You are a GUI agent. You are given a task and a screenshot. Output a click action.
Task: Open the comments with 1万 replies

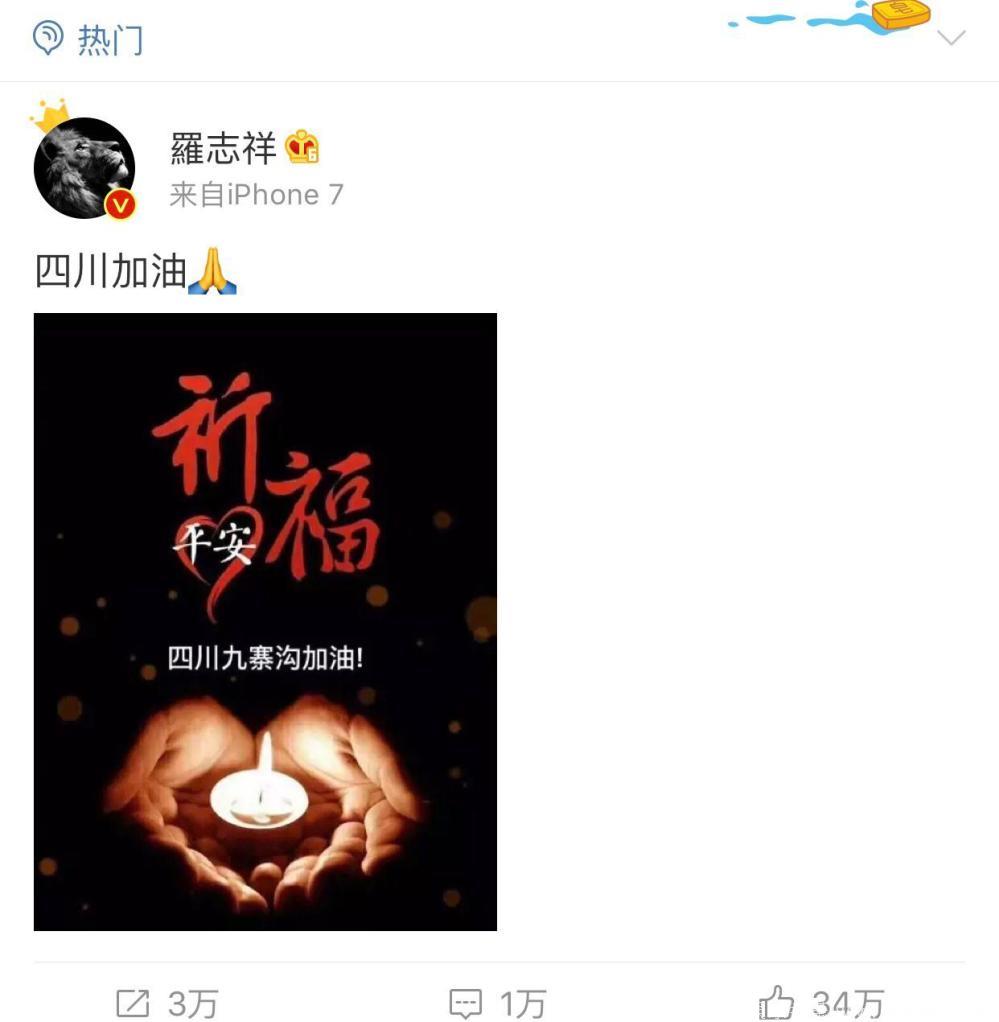click(497, 1002)
